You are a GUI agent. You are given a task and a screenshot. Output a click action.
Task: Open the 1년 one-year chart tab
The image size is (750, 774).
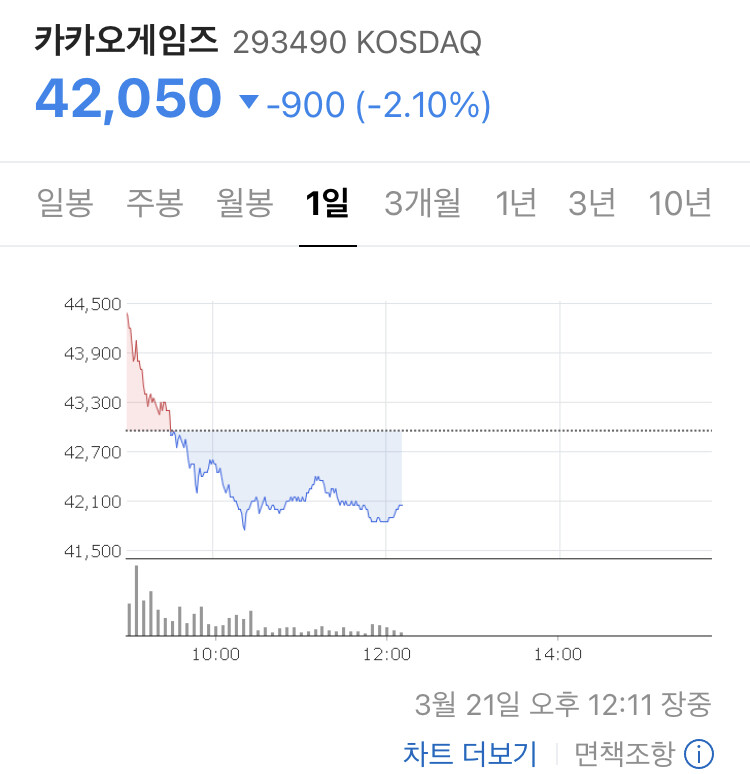[x=516, y=202]
